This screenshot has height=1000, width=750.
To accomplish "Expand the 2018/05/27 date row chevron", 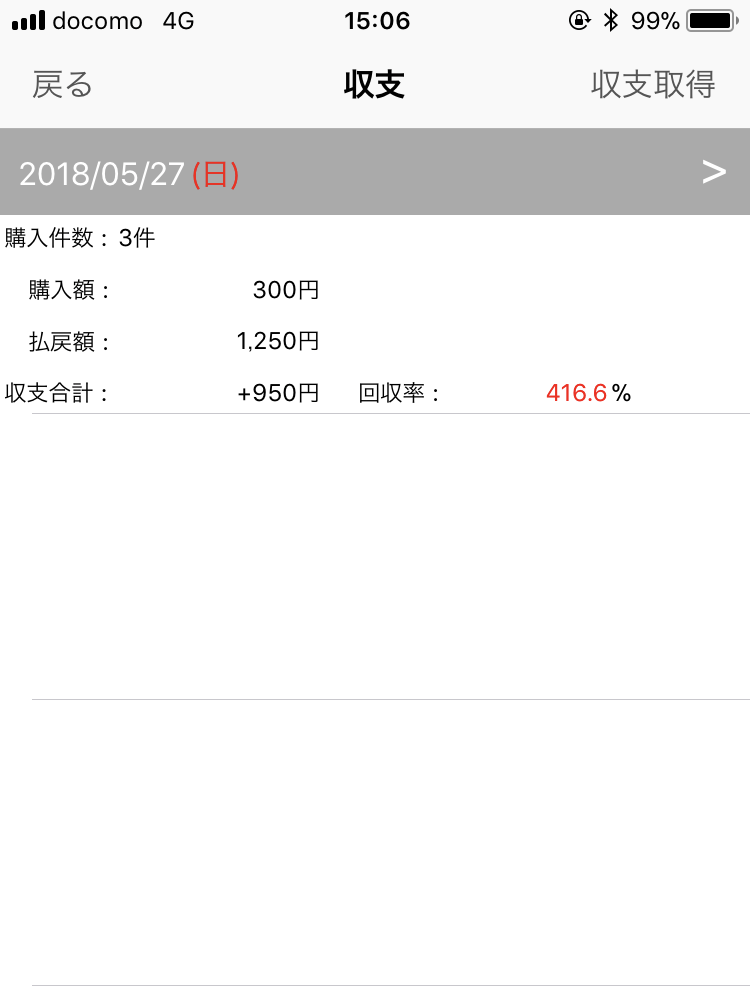I will 714,172.
